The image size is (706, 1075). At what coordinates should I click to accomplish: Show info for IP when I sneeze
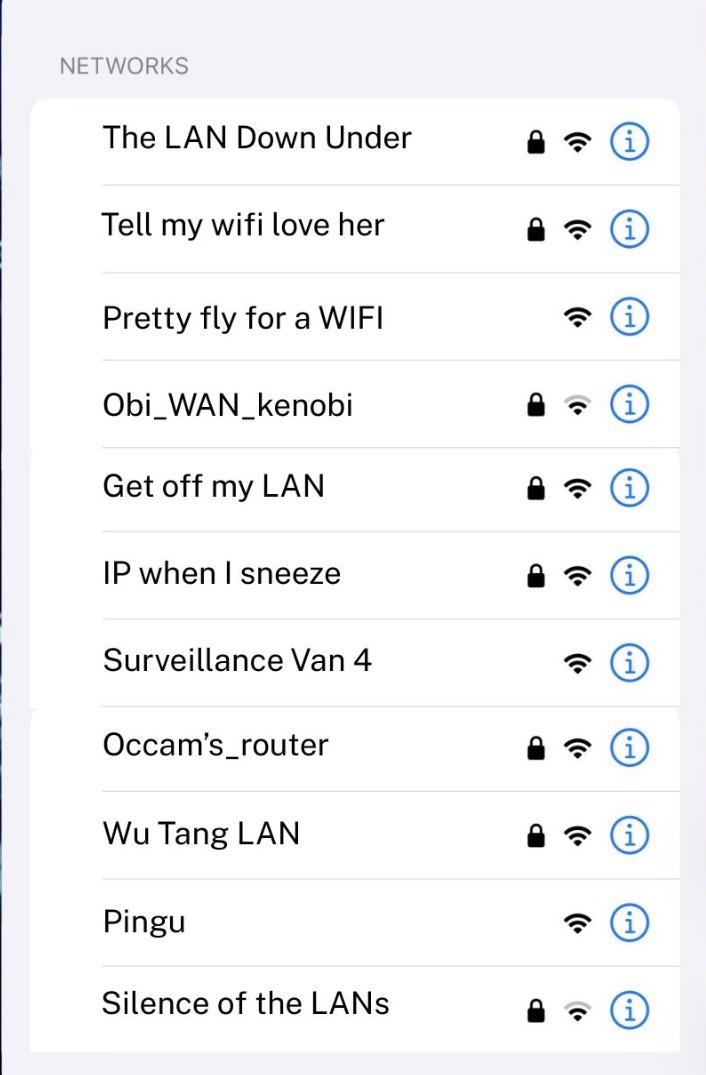(629, 575)
